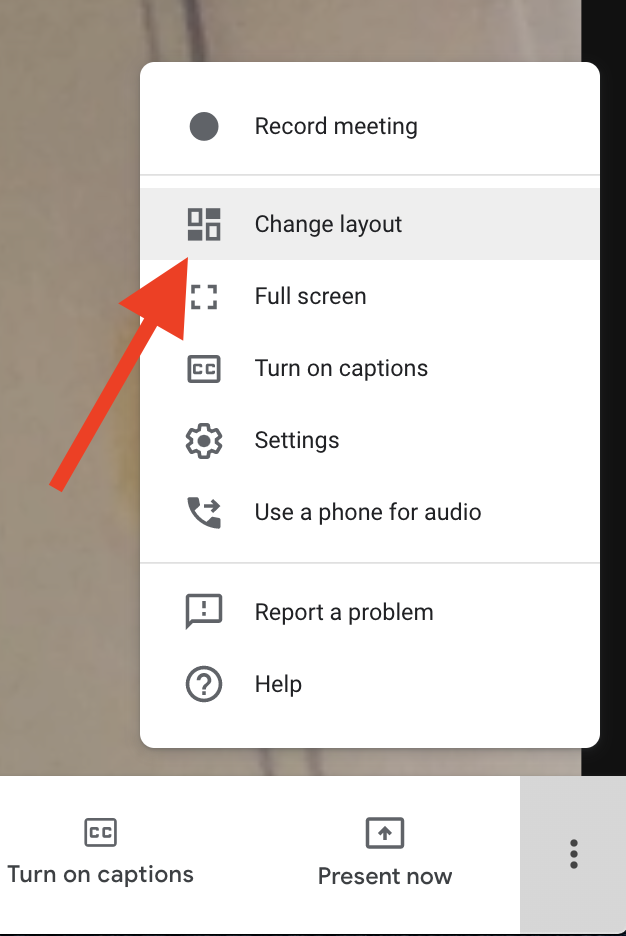Tap the Turn on captions toolbar button
This screenshot has height=936, width=626.
point(100,852)
